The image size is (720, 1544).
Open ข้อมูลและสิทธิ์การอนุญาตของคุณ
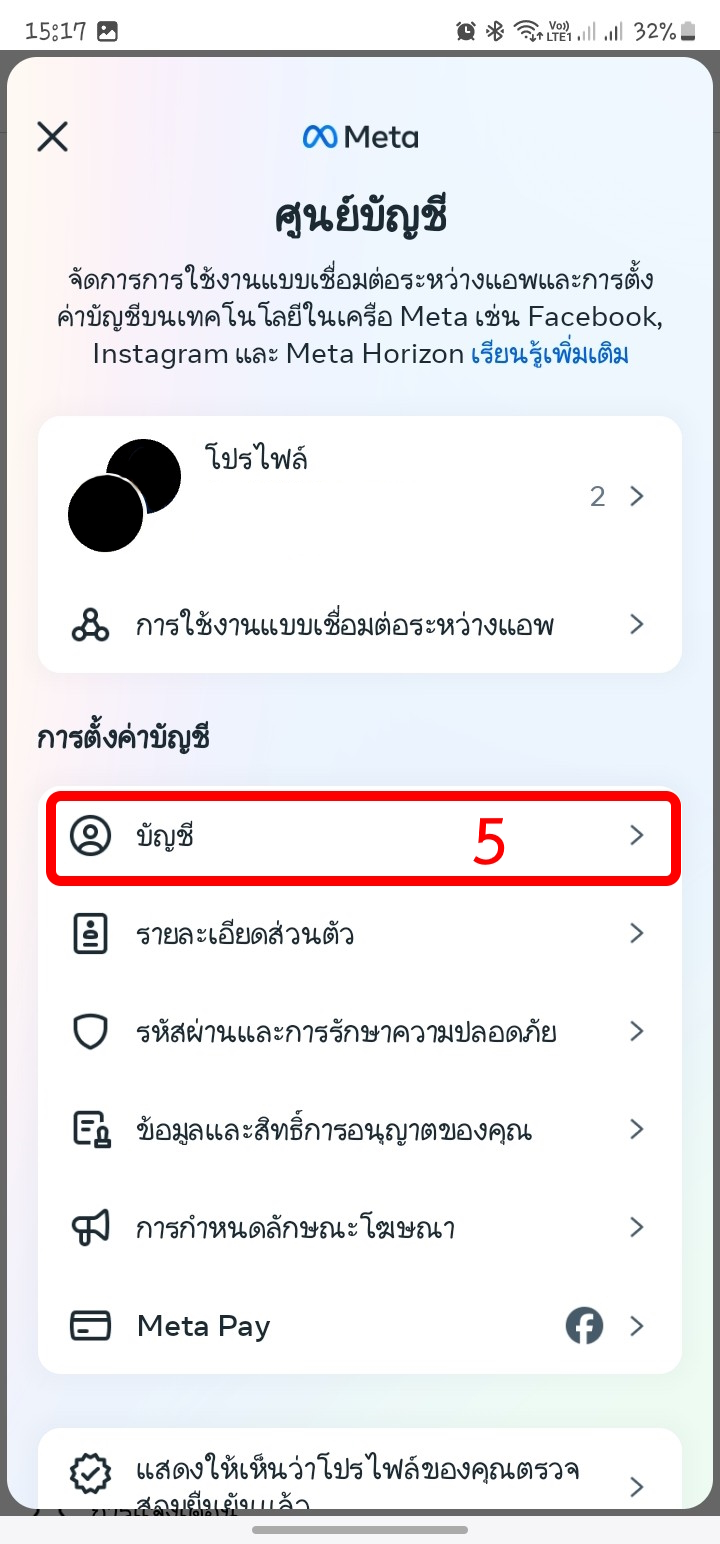[360, 1130]
